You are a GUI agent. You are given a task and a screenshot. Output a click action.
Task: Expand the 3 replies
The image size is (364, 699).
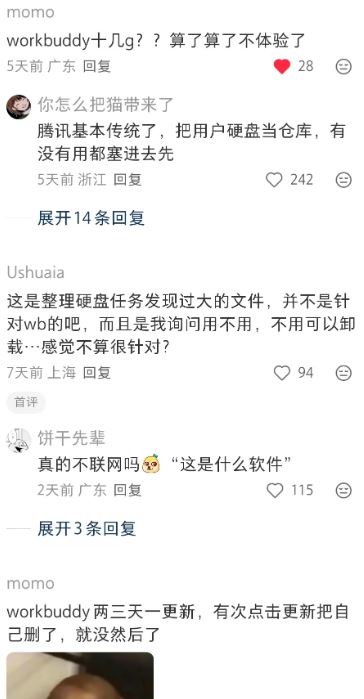(x=86, y=529)
